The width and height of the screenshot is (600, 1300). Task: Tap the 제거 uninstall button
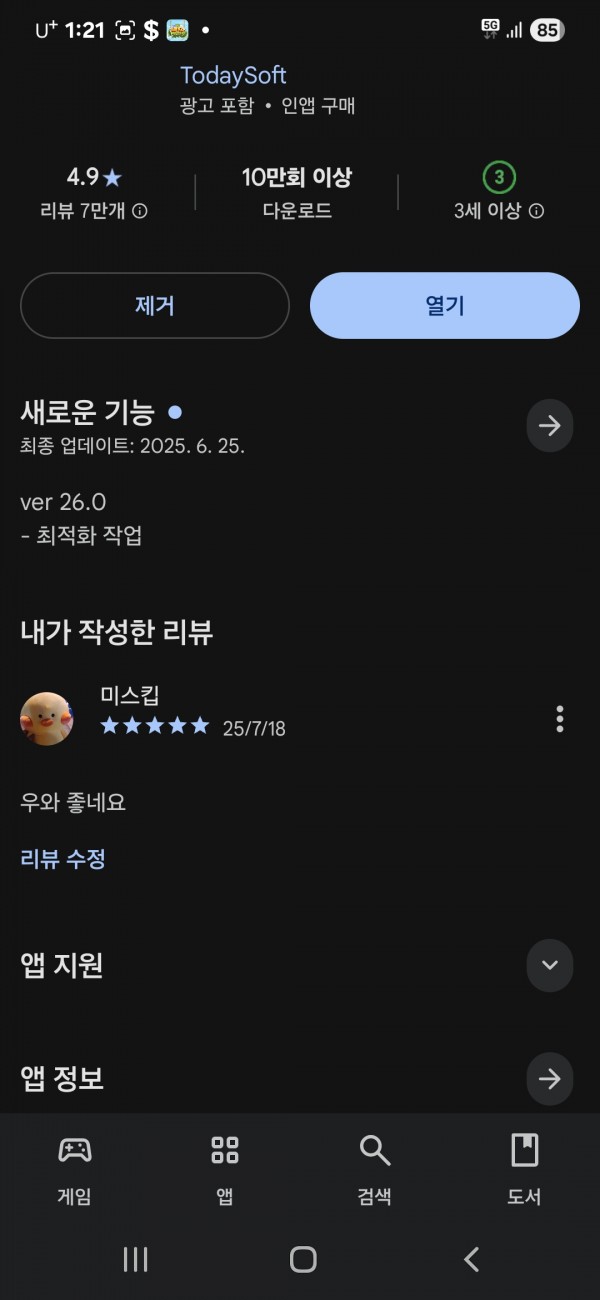tap(155, 306)
